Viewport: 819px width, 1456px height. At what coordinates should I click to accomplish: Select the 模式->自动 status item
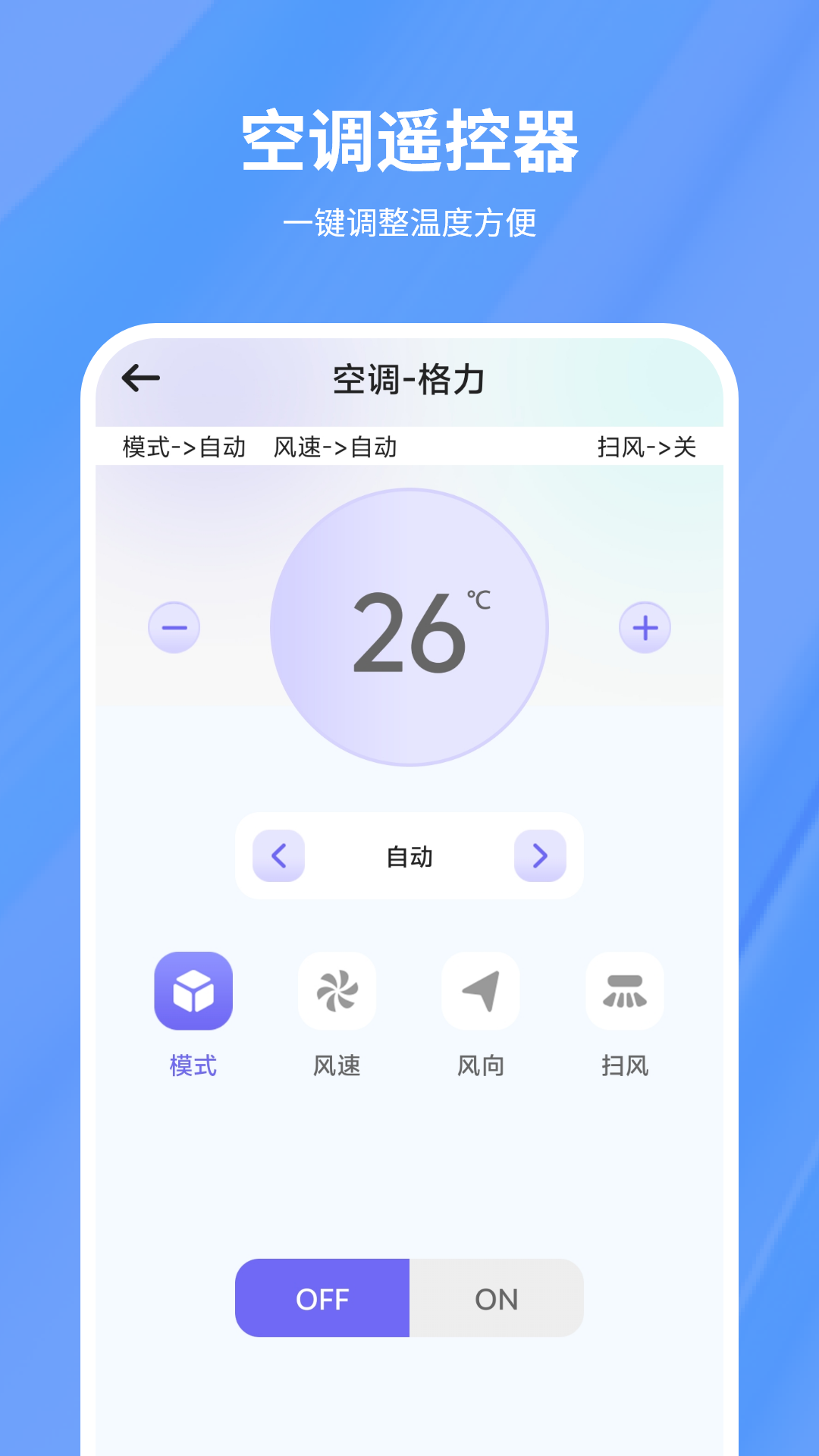182,447
